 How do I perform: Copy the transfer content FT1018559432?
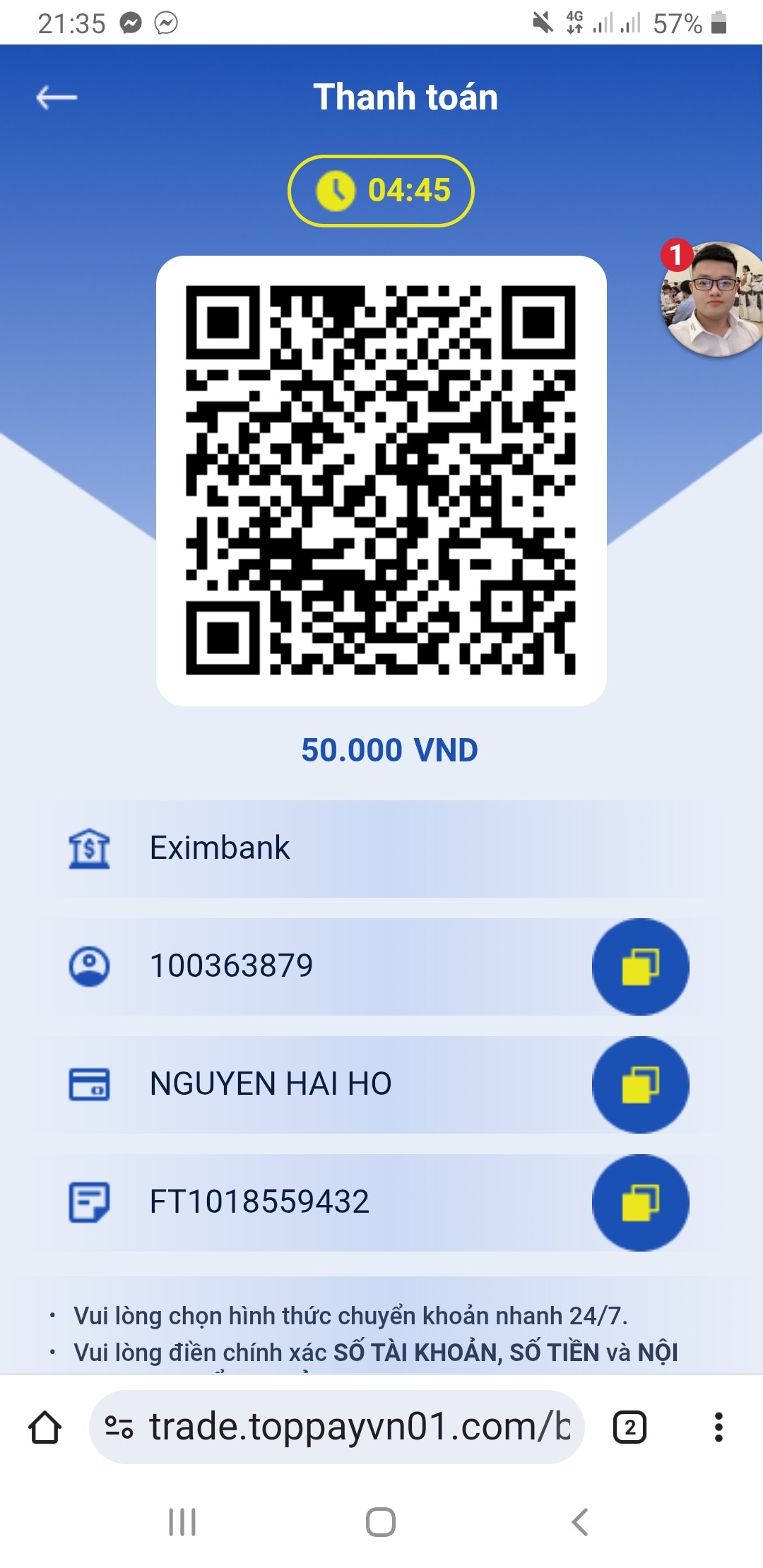tap(640, 1202)
